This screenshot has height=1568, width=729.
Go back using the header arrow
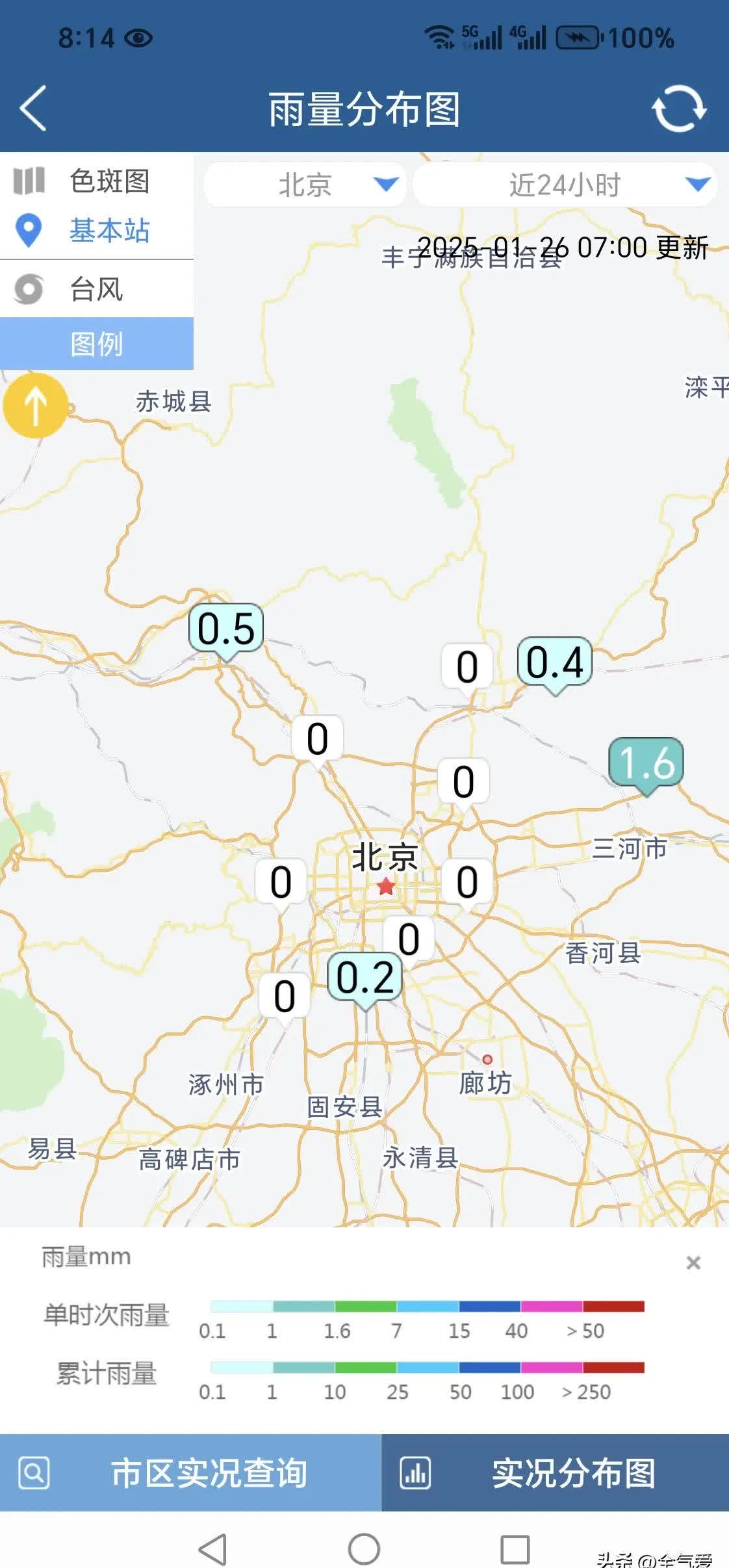[x=33, y=108]
